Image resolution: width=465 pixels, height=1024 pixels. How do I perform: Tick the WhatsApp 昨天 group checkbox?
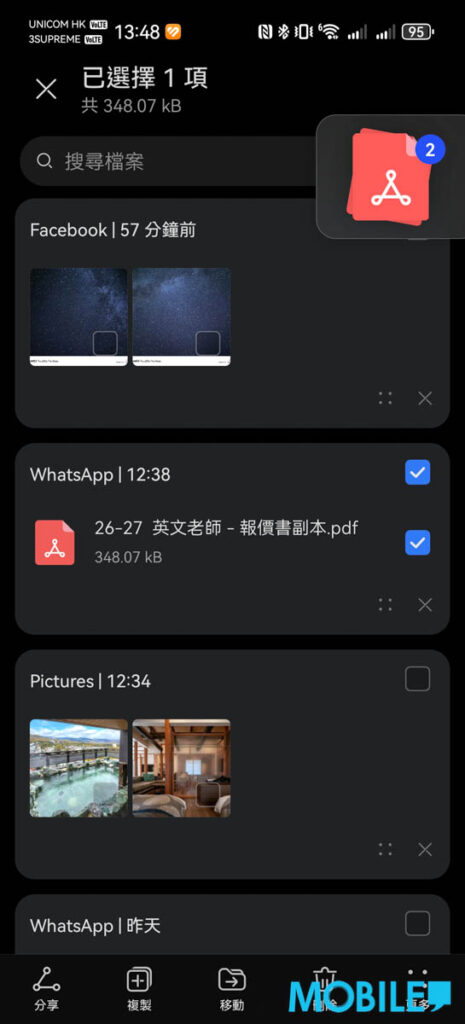click(x=417, y=923)
